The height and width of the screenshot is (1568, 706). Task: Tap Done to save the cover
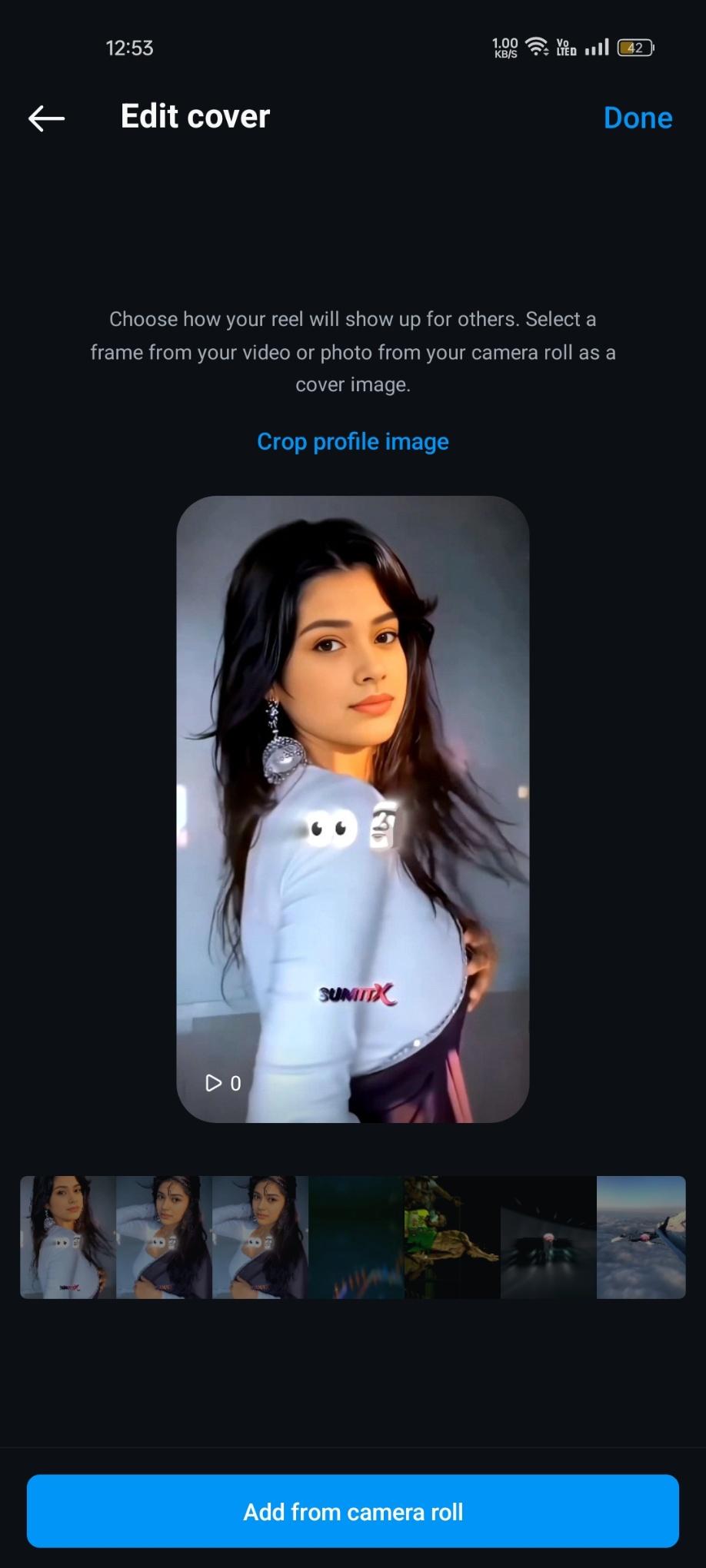point(638,118)
